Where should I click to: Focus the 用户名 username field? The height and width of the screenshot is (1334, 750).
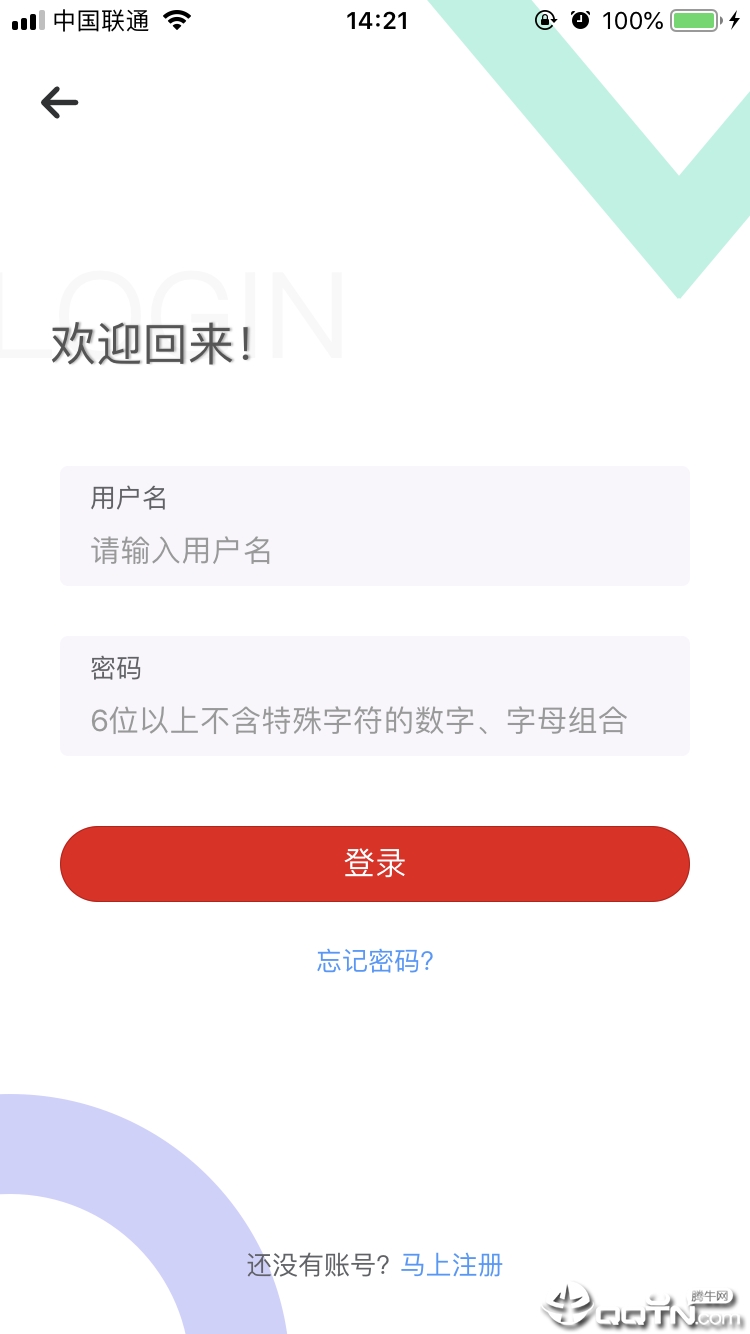tap(374, 550)
